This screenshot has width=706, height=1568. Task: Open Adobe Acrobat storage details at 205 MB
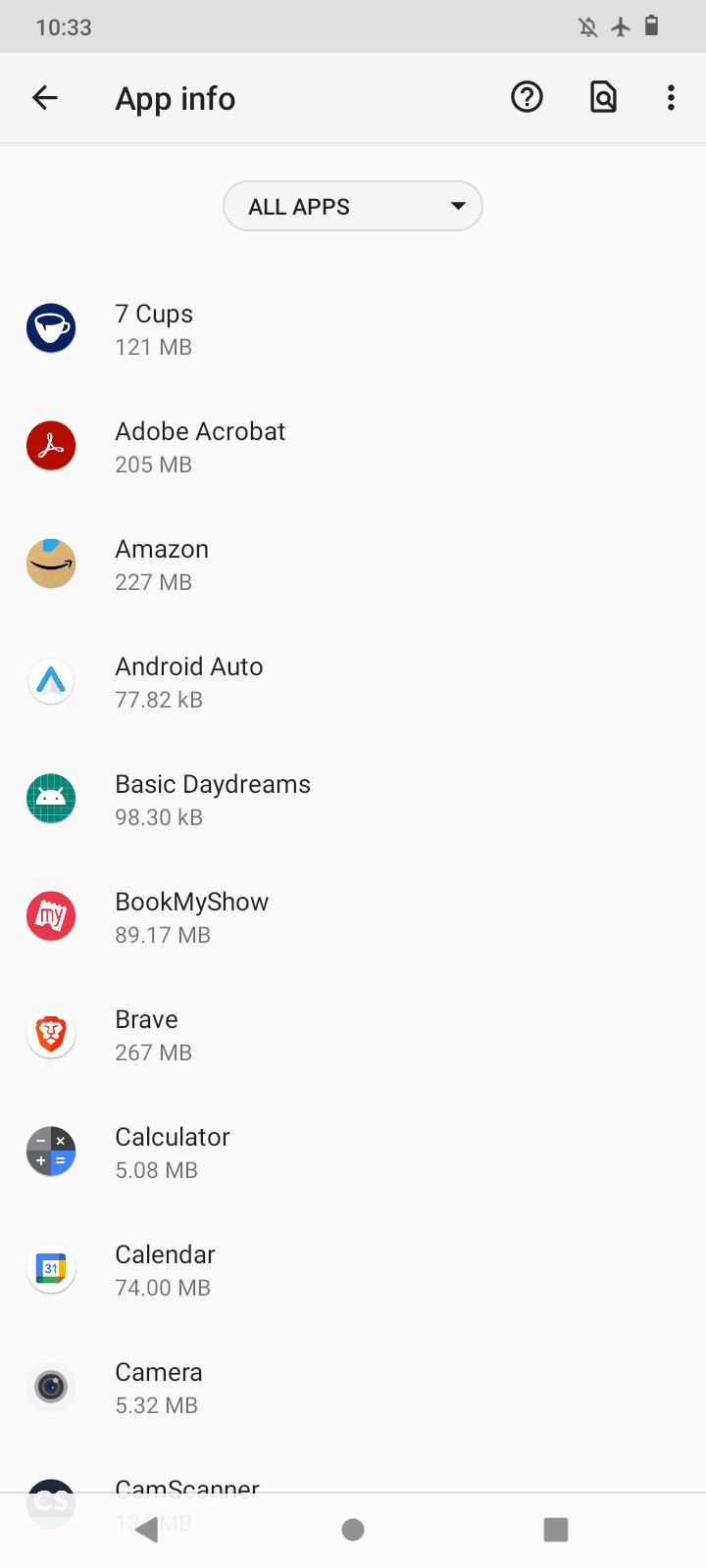152,465
